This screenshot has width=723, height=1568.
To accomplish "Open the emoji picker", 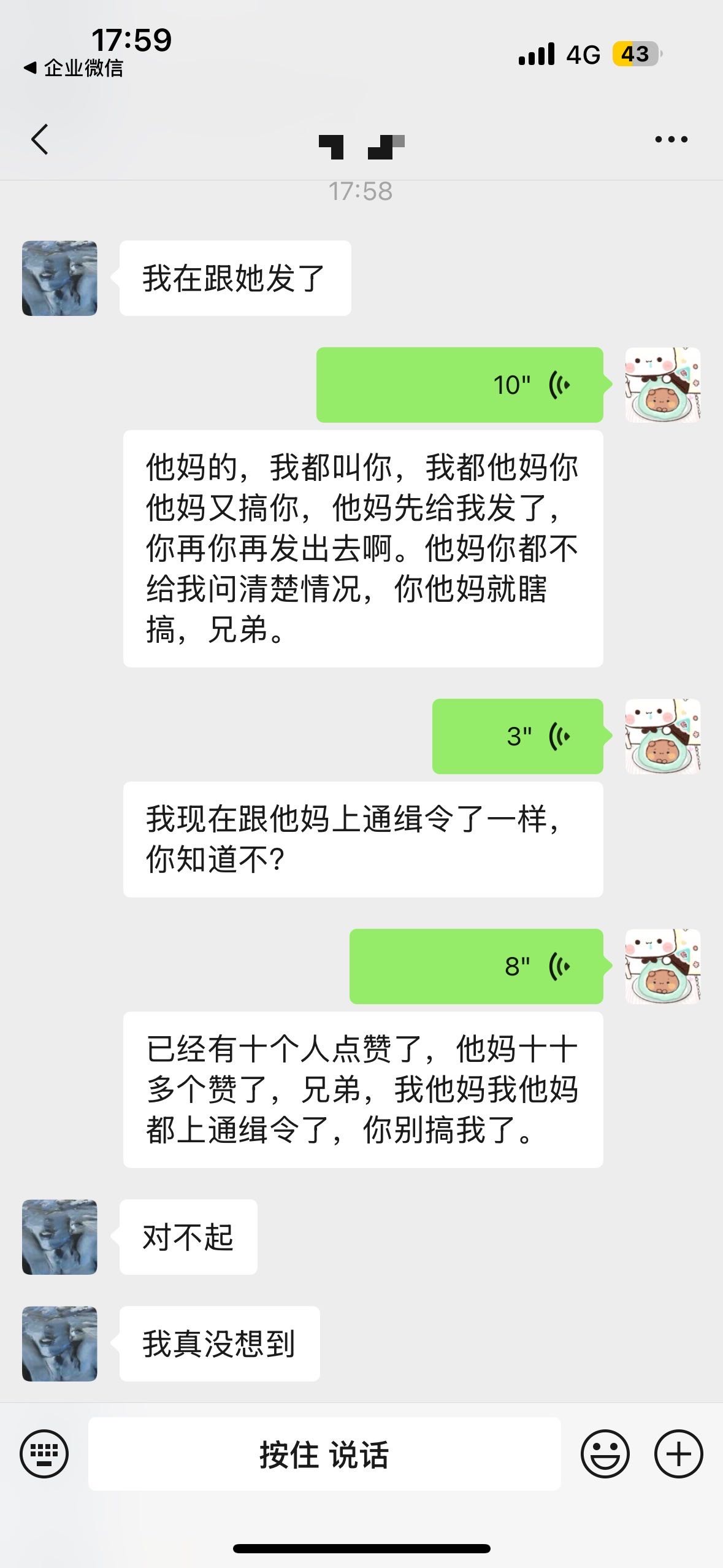I will click(x=605, y=1454).
